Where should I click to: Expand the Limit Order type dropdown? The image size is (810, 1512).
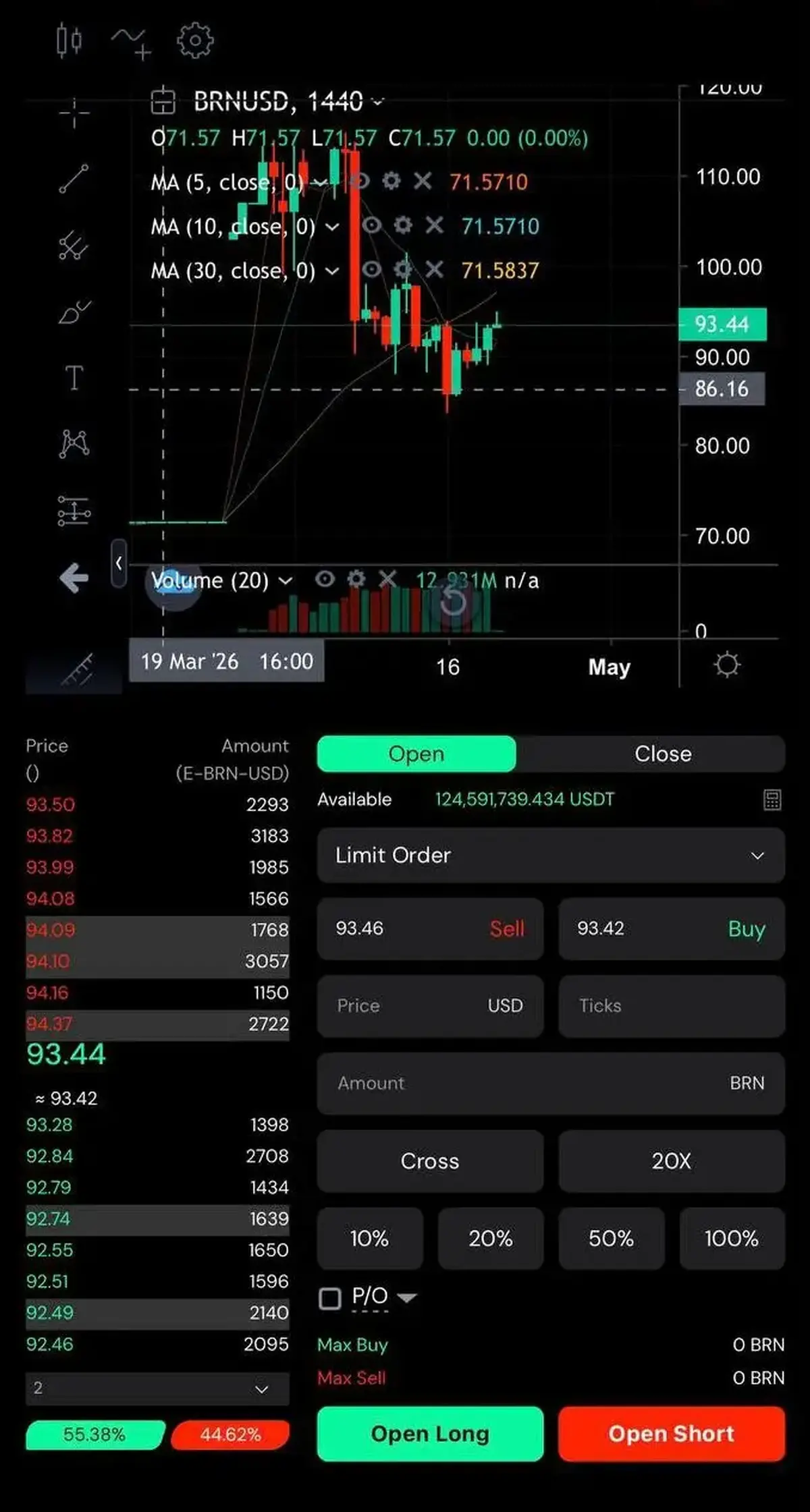click(551, 856)
